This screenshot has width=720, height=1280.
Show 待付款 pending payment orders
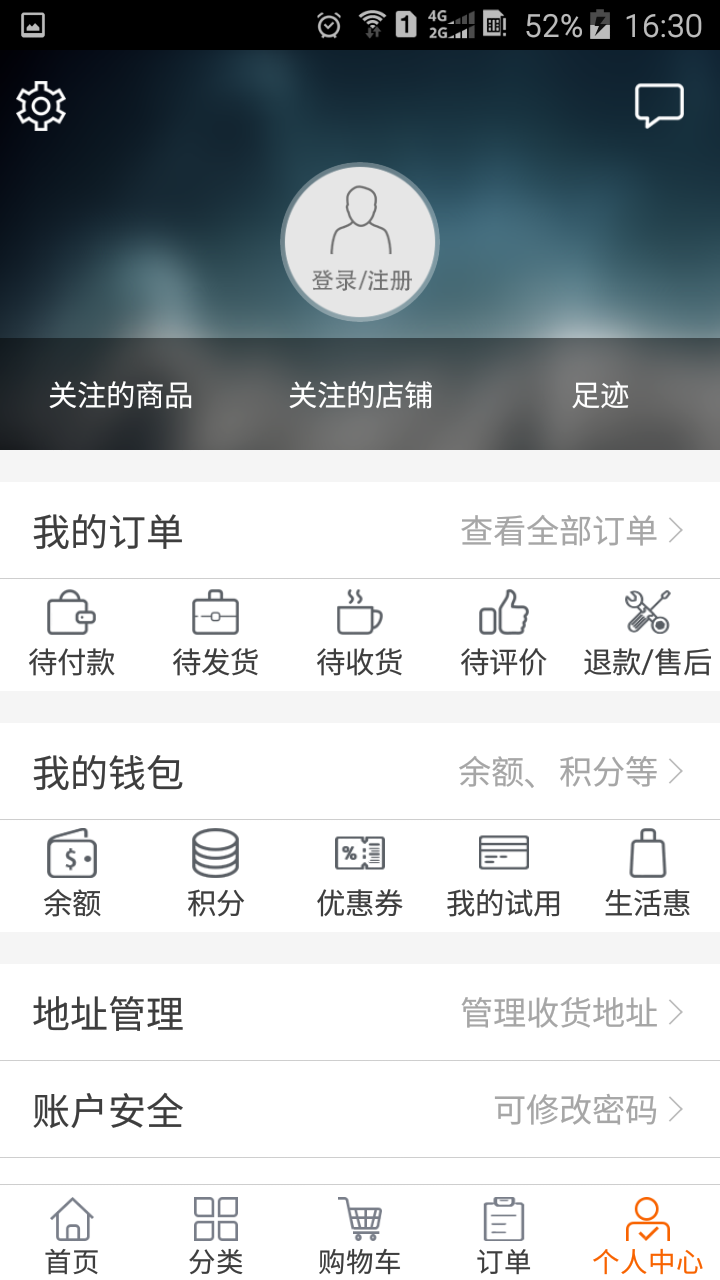[72, 634]
